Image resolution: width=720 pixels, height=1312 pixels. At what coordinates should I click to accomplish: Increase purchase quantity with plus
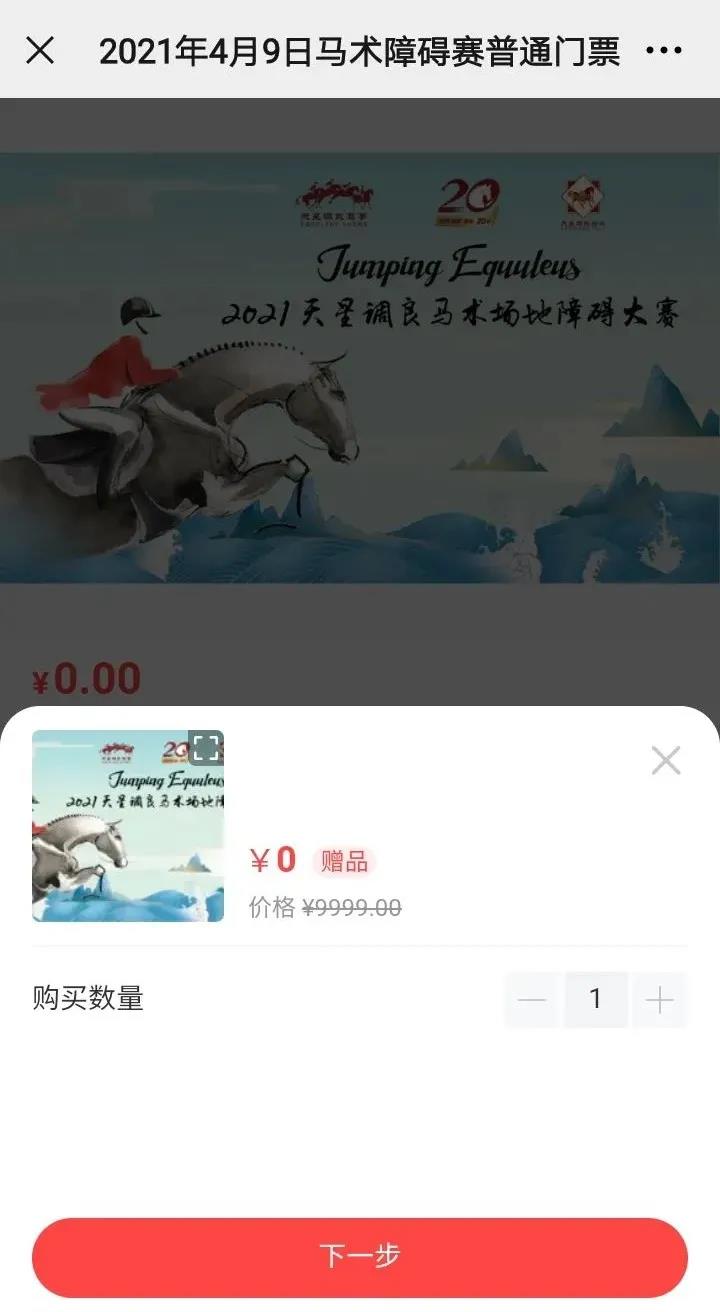tap(660, 999)
